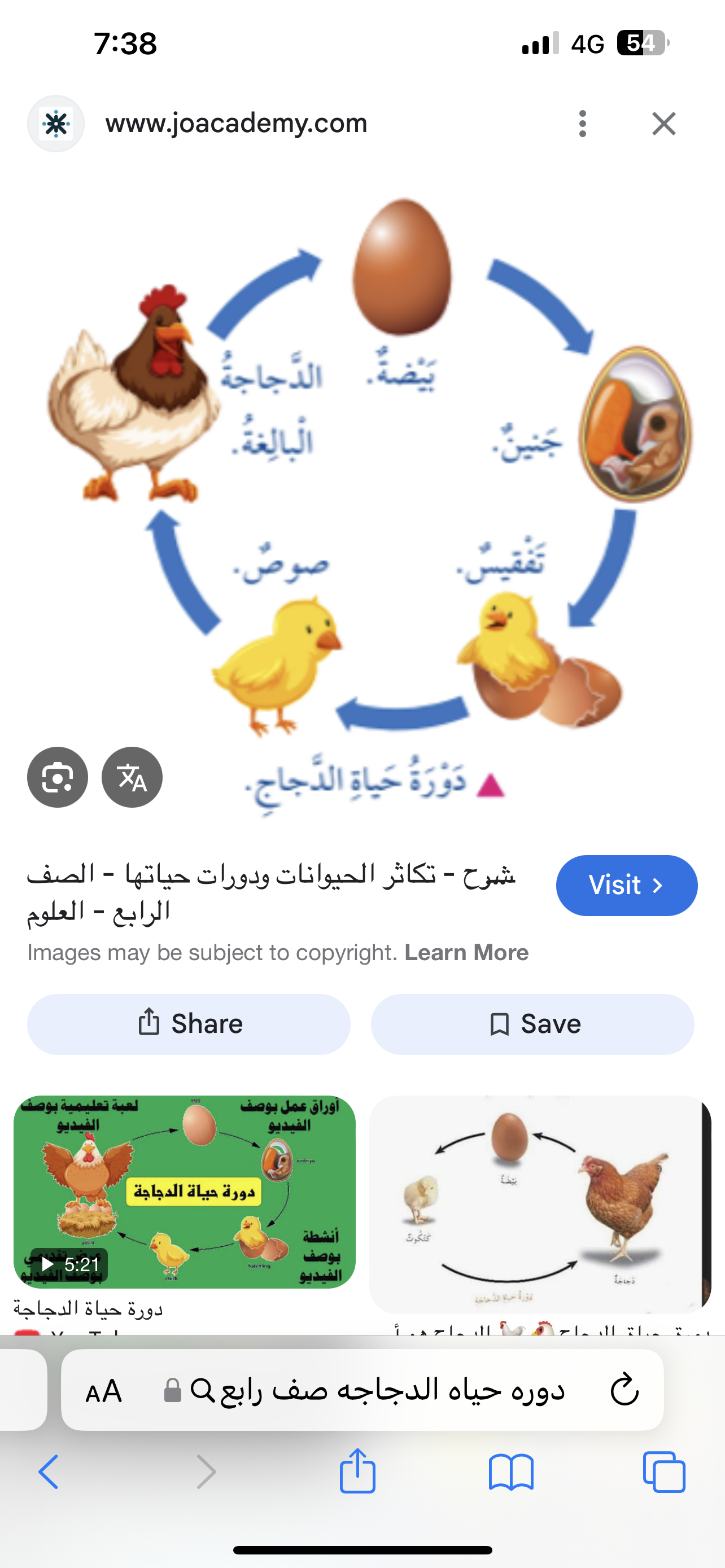Share this chicken life cycle image
The width and height of the screenshot is (725, 1568).
189,1024
